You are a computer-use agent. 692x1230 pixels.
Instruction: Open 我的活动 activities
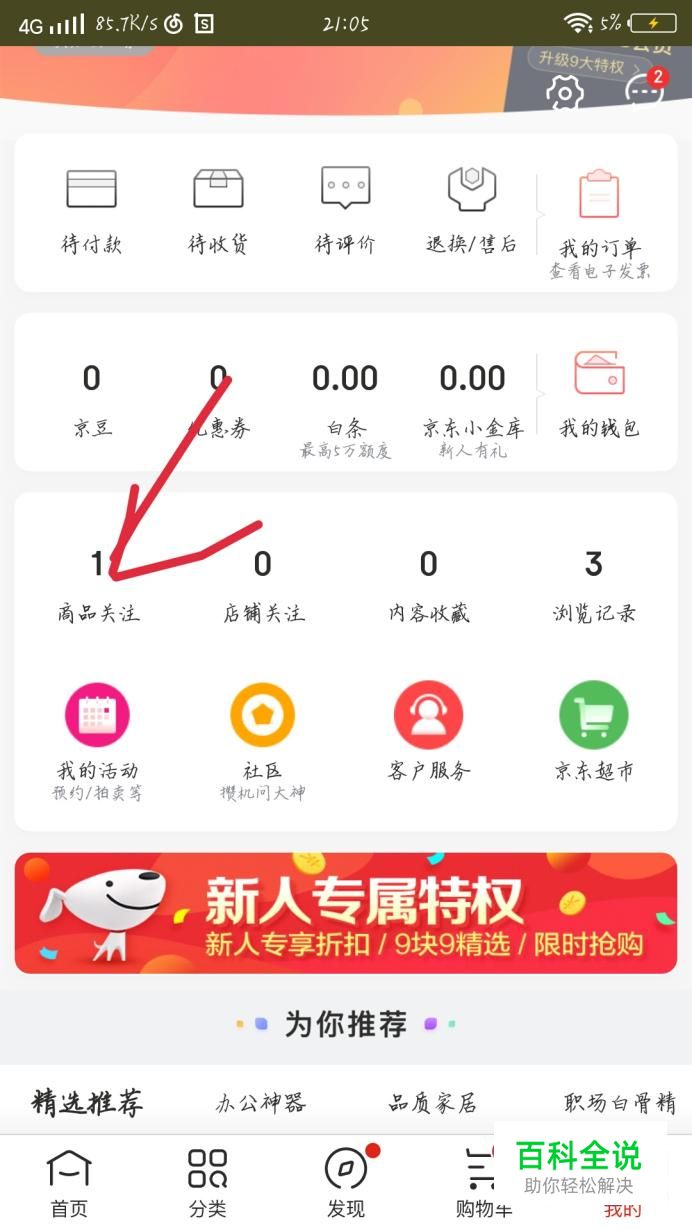97,738
